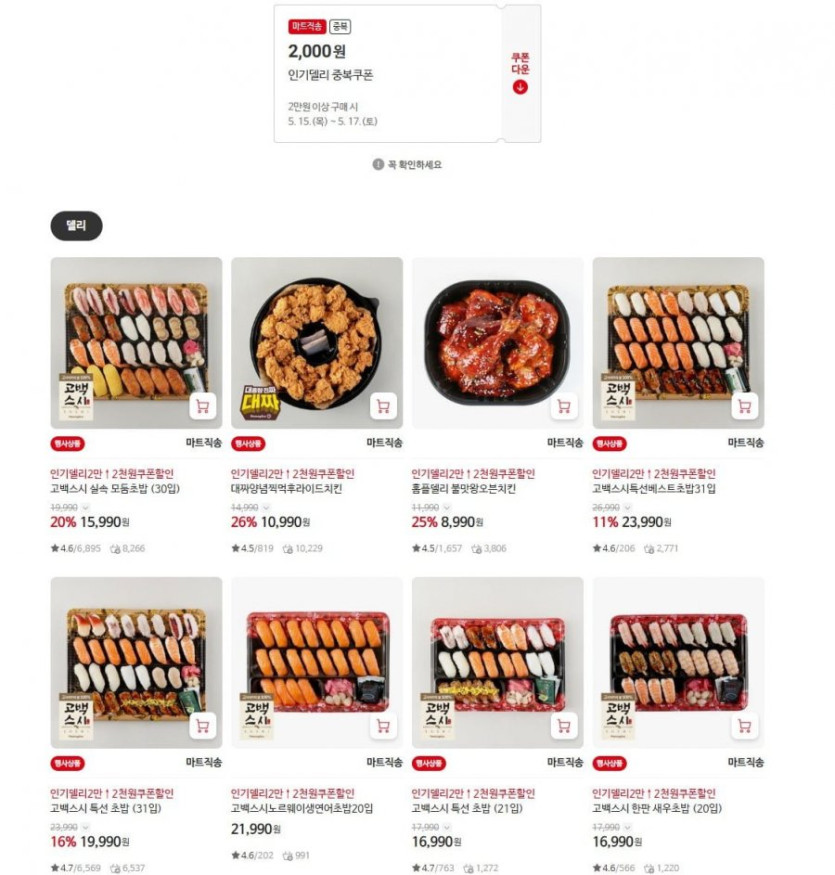Open 고백스시특선베스트초밥31입 product
835x875 pixels.
tap(654, 489)
